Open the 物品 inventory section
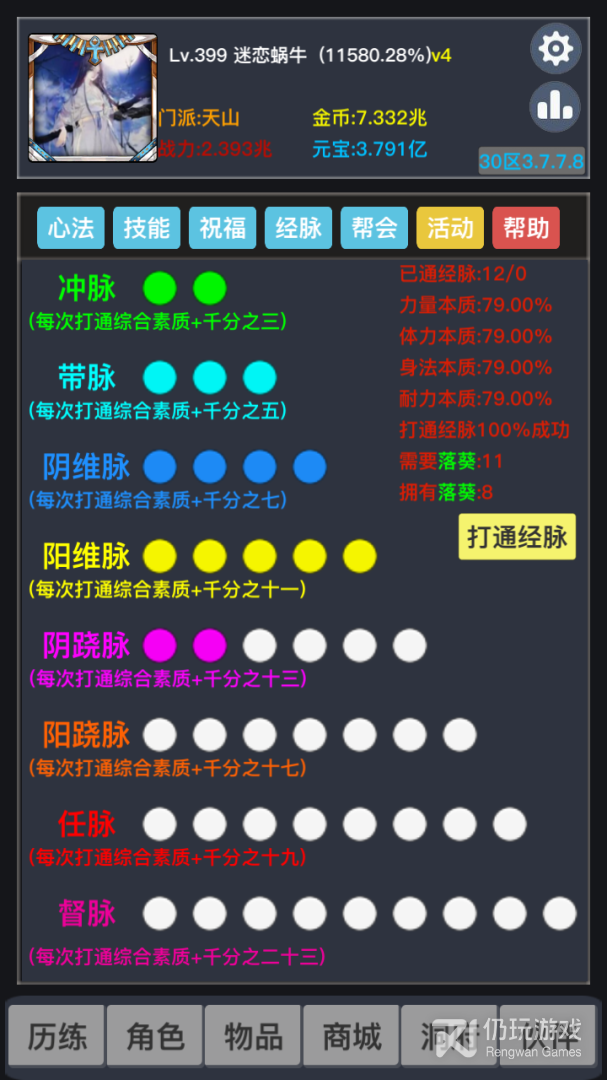Screen dimensions: 607x1080 click(253, 1036)
